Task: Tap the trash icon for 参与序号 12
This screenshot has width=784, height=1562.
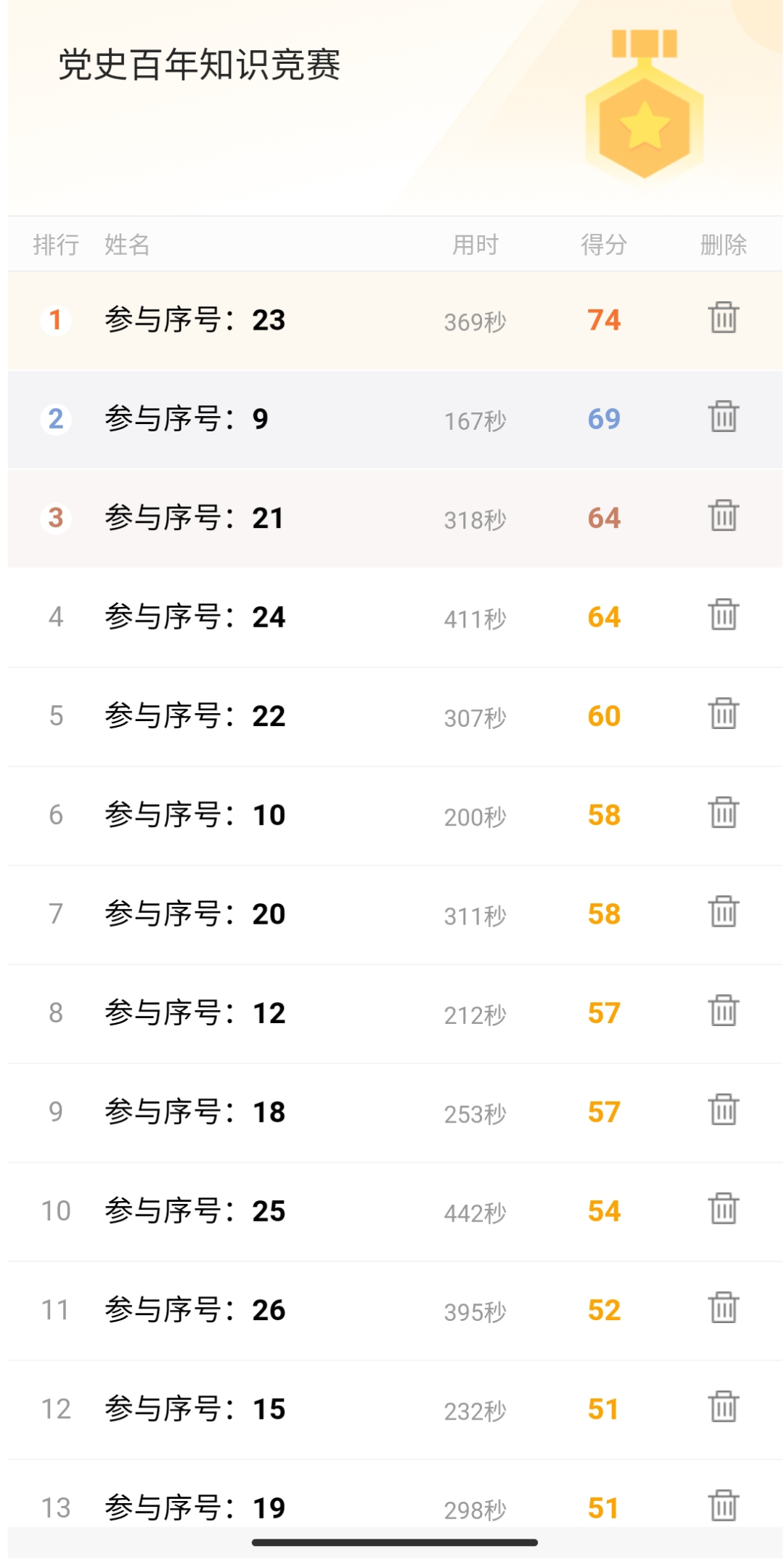Action: 723,1011
